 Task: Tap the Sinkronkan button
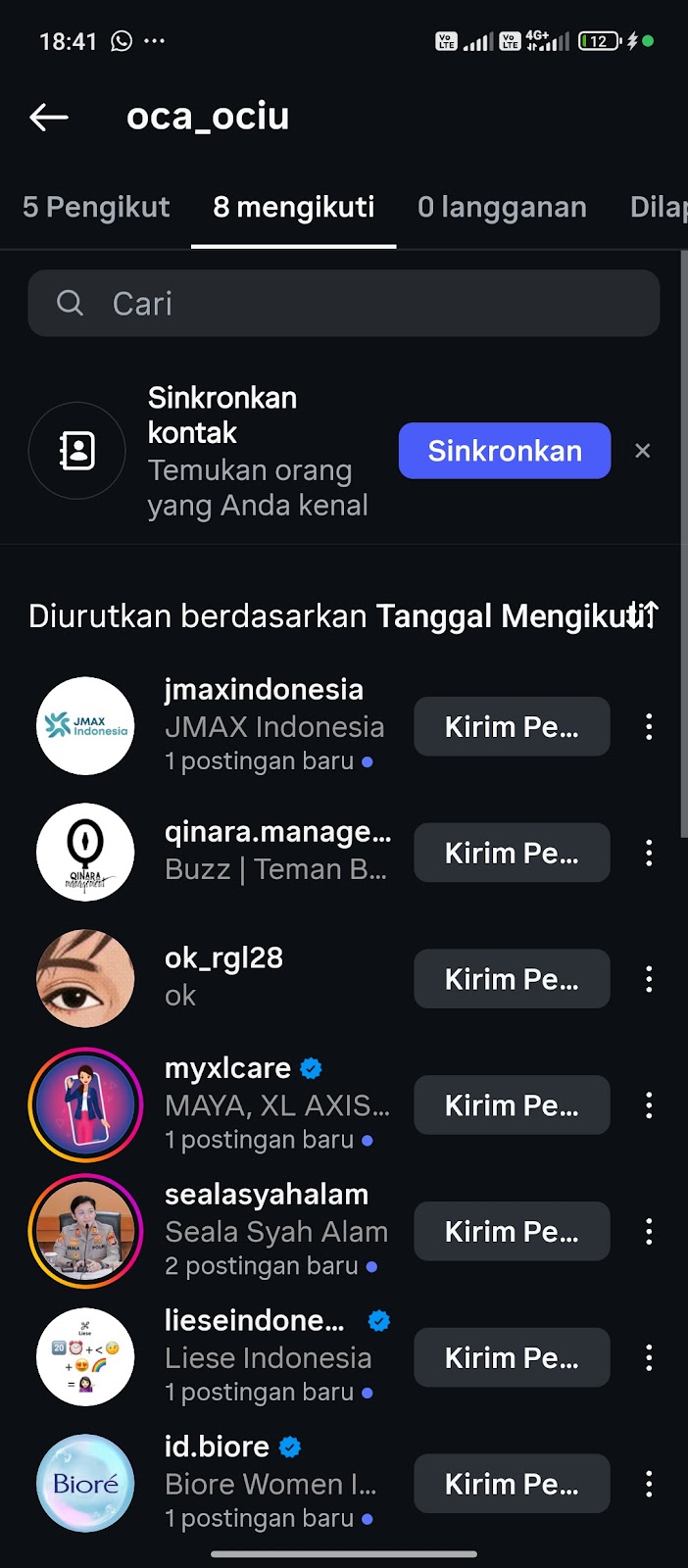504,451
